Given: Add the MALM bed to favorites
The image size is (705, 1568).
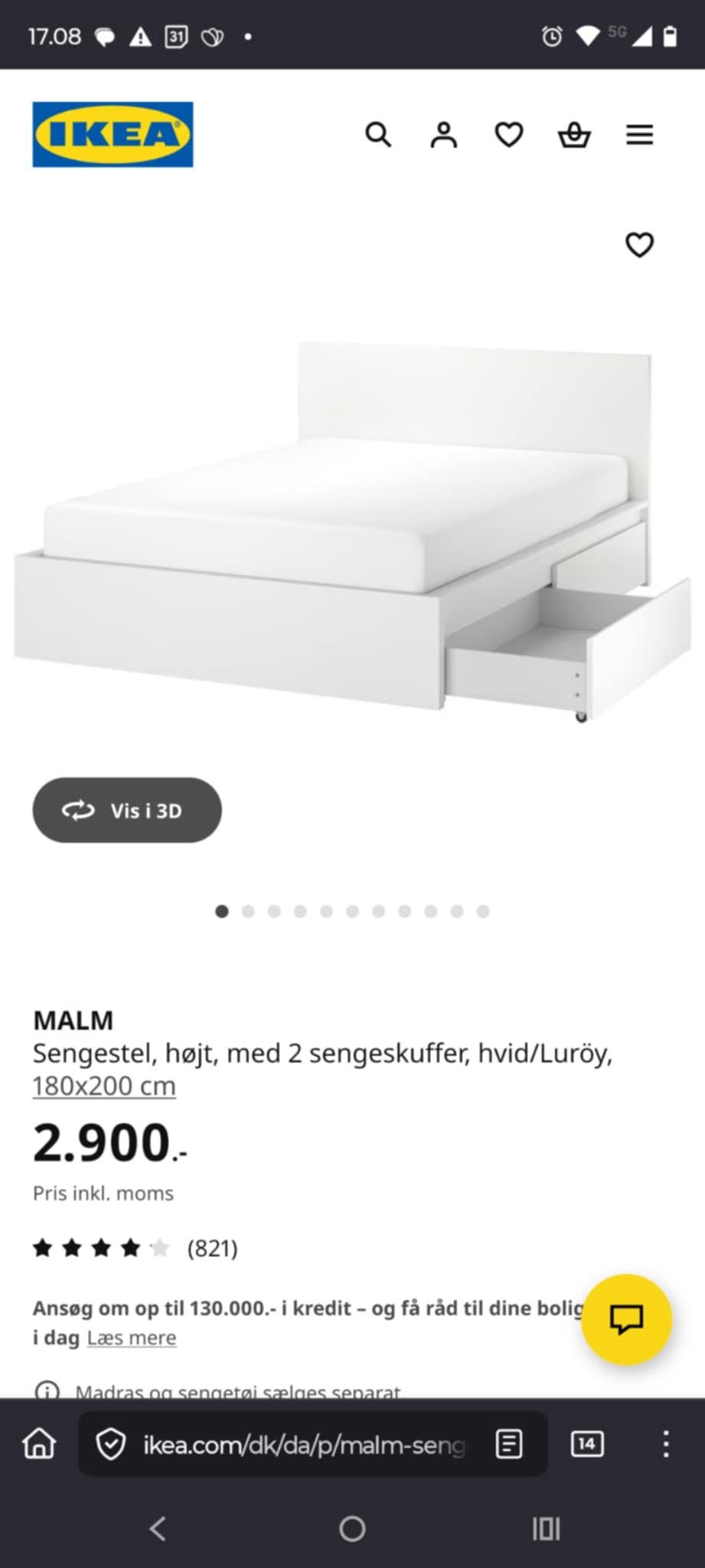Looking at the screenshot, I should tap(638, 245).
